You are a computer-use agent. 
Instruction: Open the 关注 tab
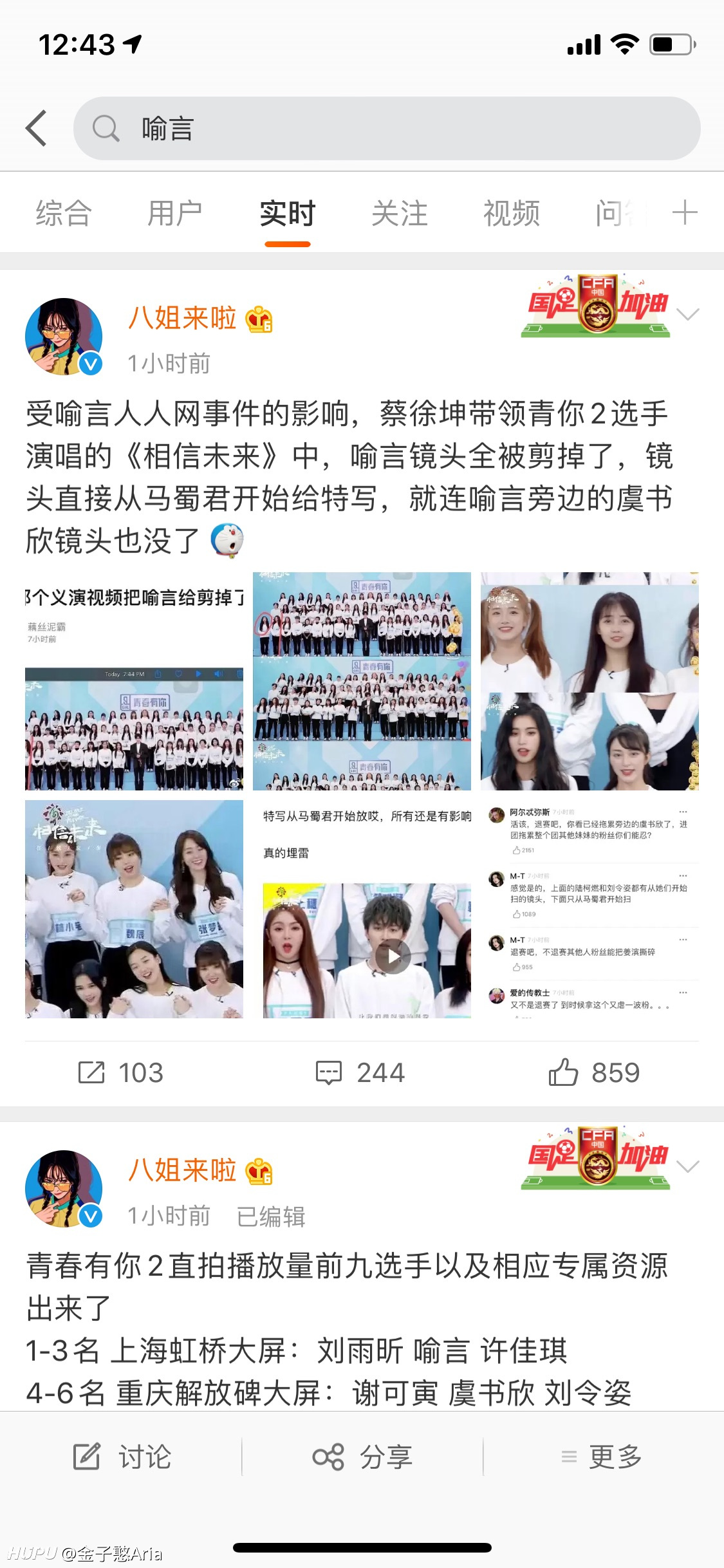point(400,213)
